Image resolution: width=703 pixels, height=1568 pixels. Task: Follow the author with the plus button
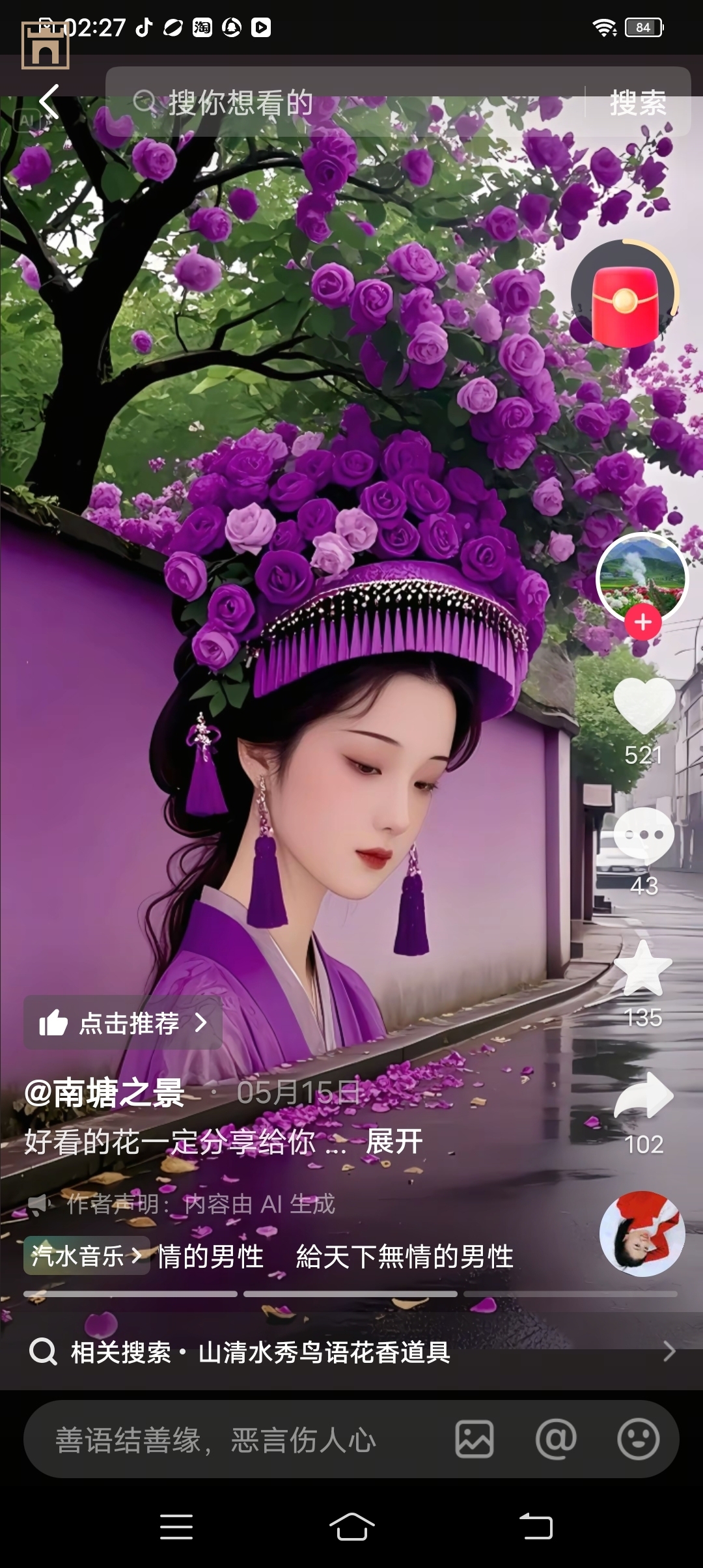coord(643,623)
